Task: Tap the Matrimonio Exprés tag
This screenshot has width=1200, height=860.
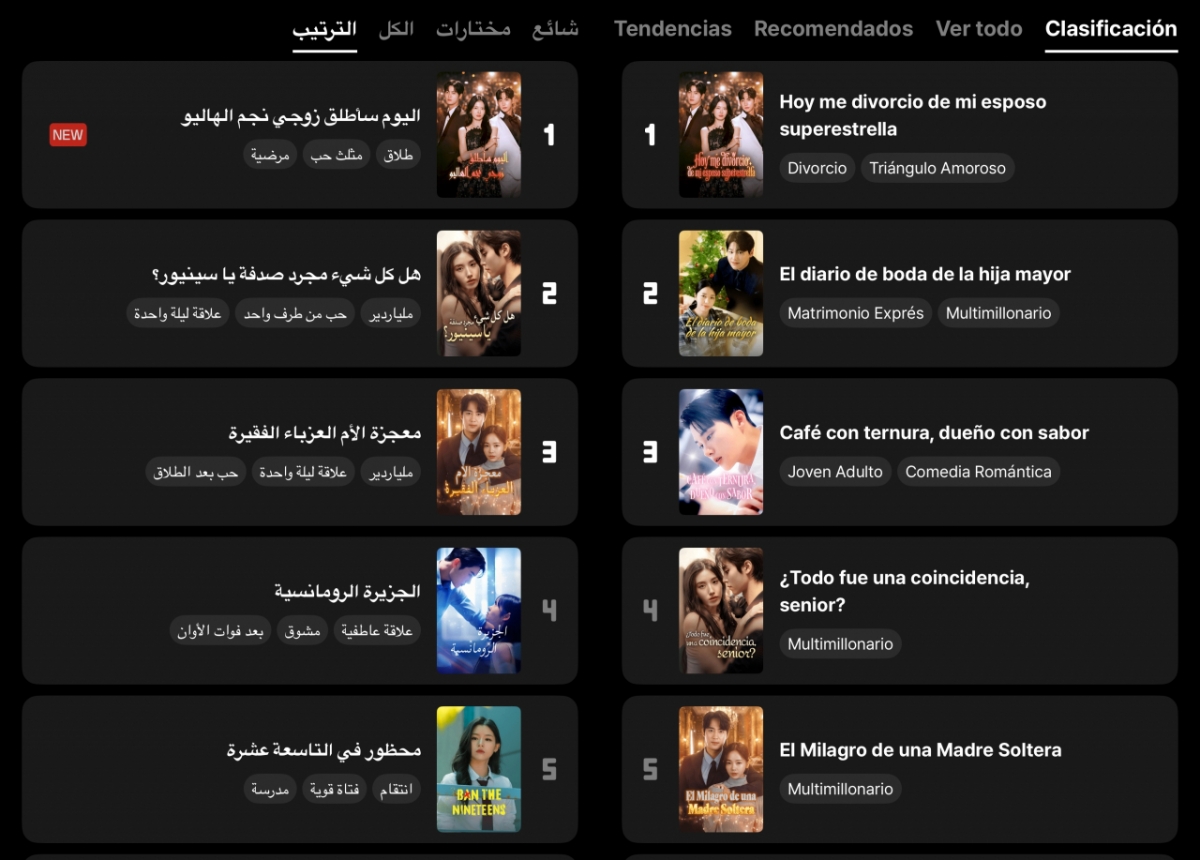Action: [x=855, y=313]
